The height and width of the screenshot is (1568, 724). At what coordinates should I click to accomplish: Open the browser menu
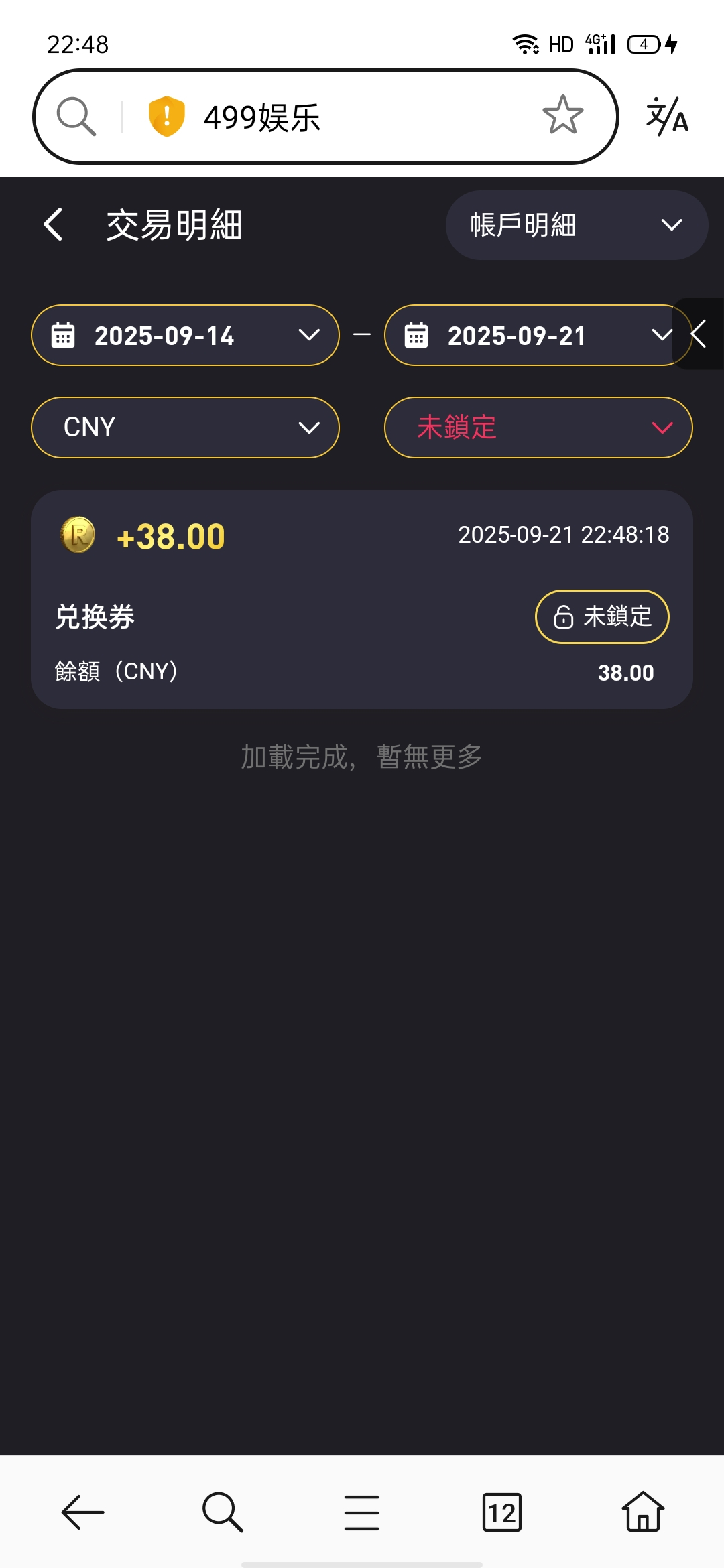click(x=362, y=1512)
